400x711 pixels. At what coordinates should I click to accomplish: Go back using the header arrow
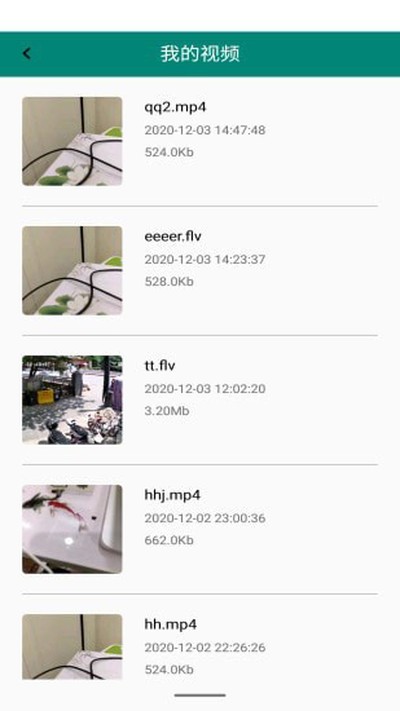click(27, 54)
